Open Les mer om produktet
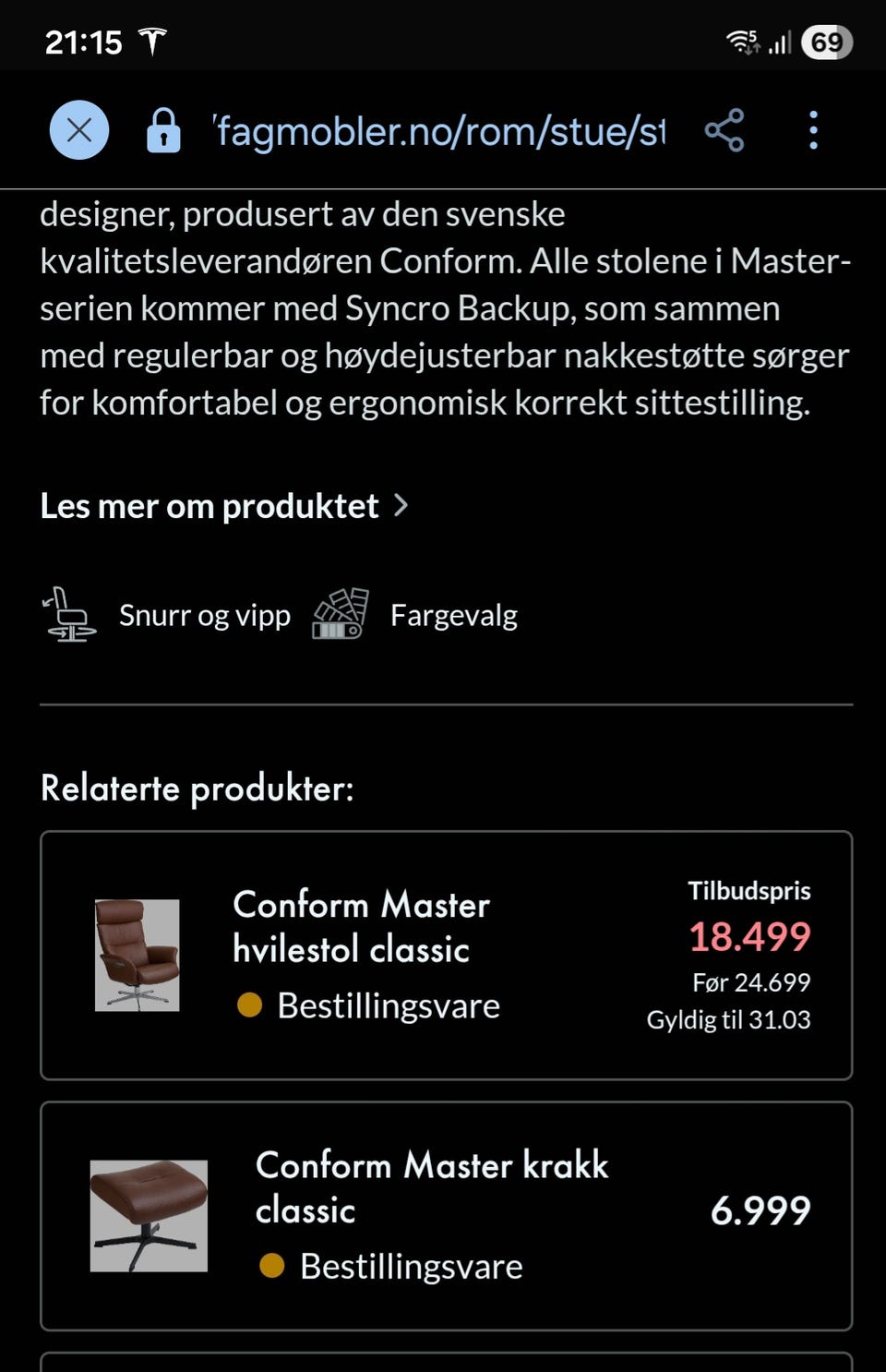The height and width of the screenshot is (1372, 886). click(x=208, y=506)
